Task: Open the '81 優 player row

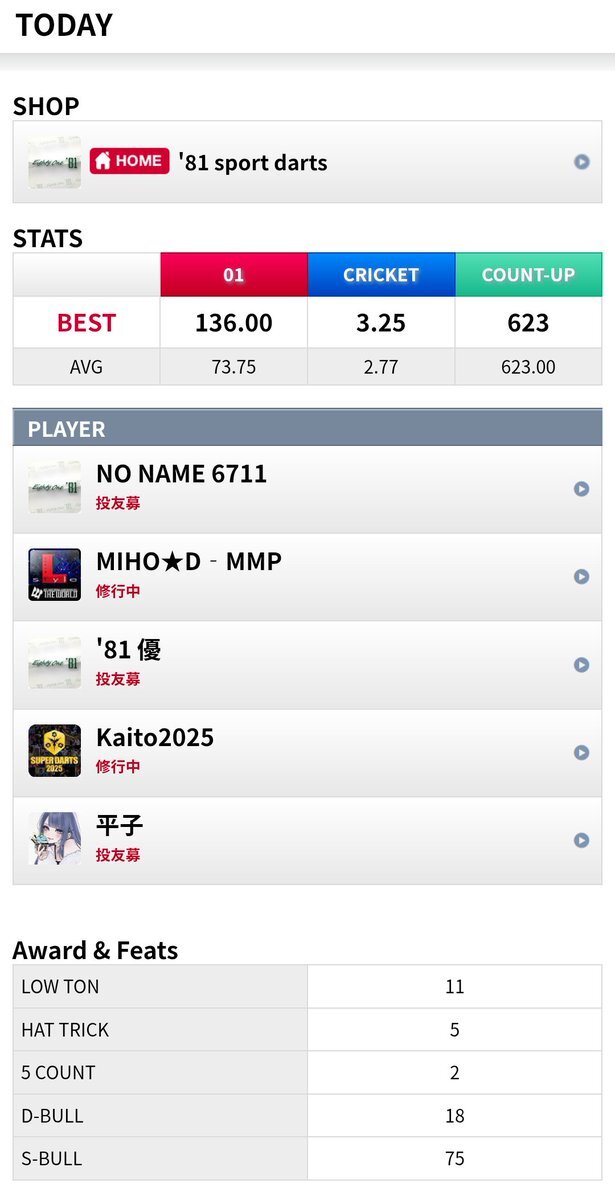Action: (x=307, y=664)
